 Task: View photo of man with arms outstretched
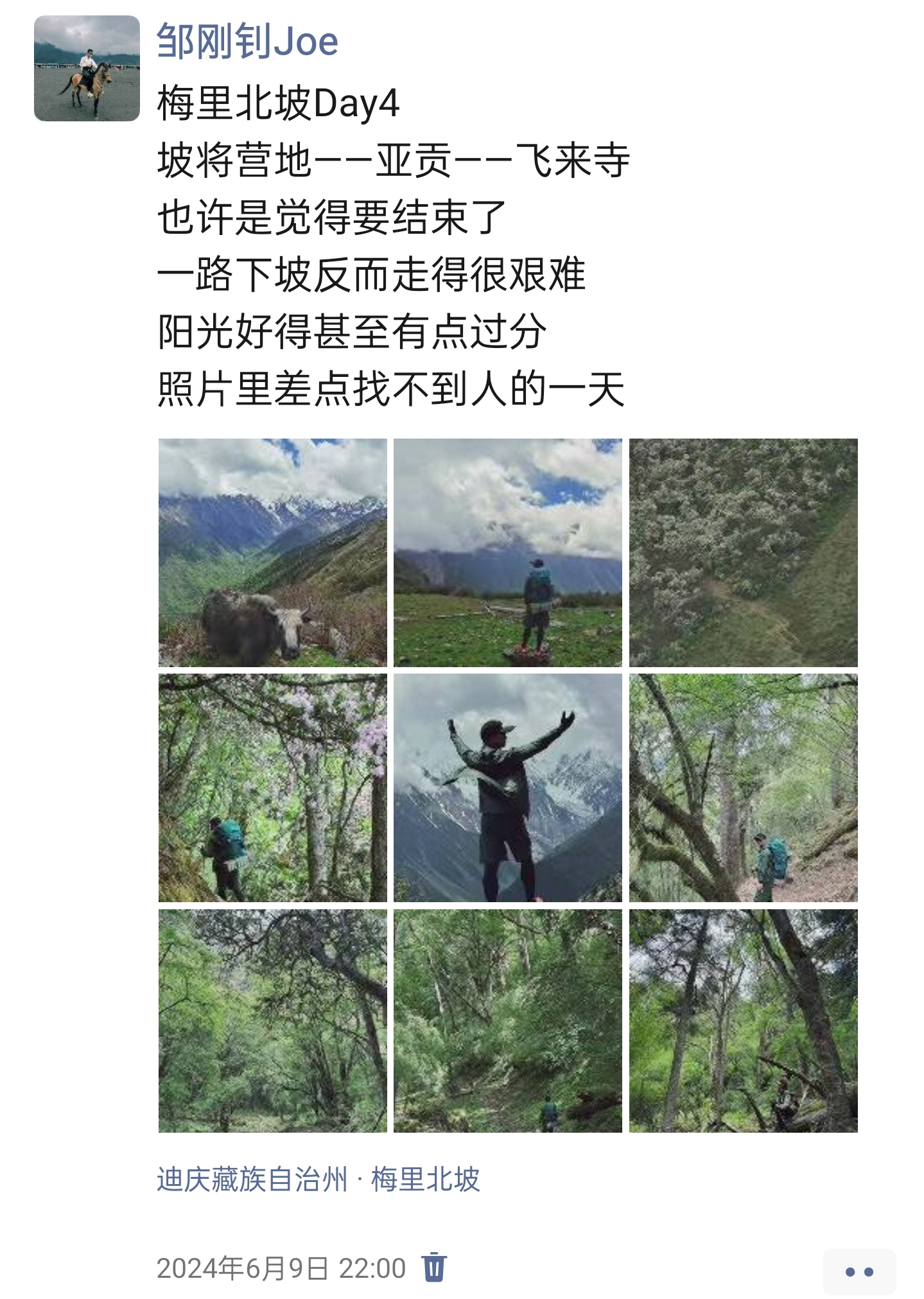click(x=507, y=787)
